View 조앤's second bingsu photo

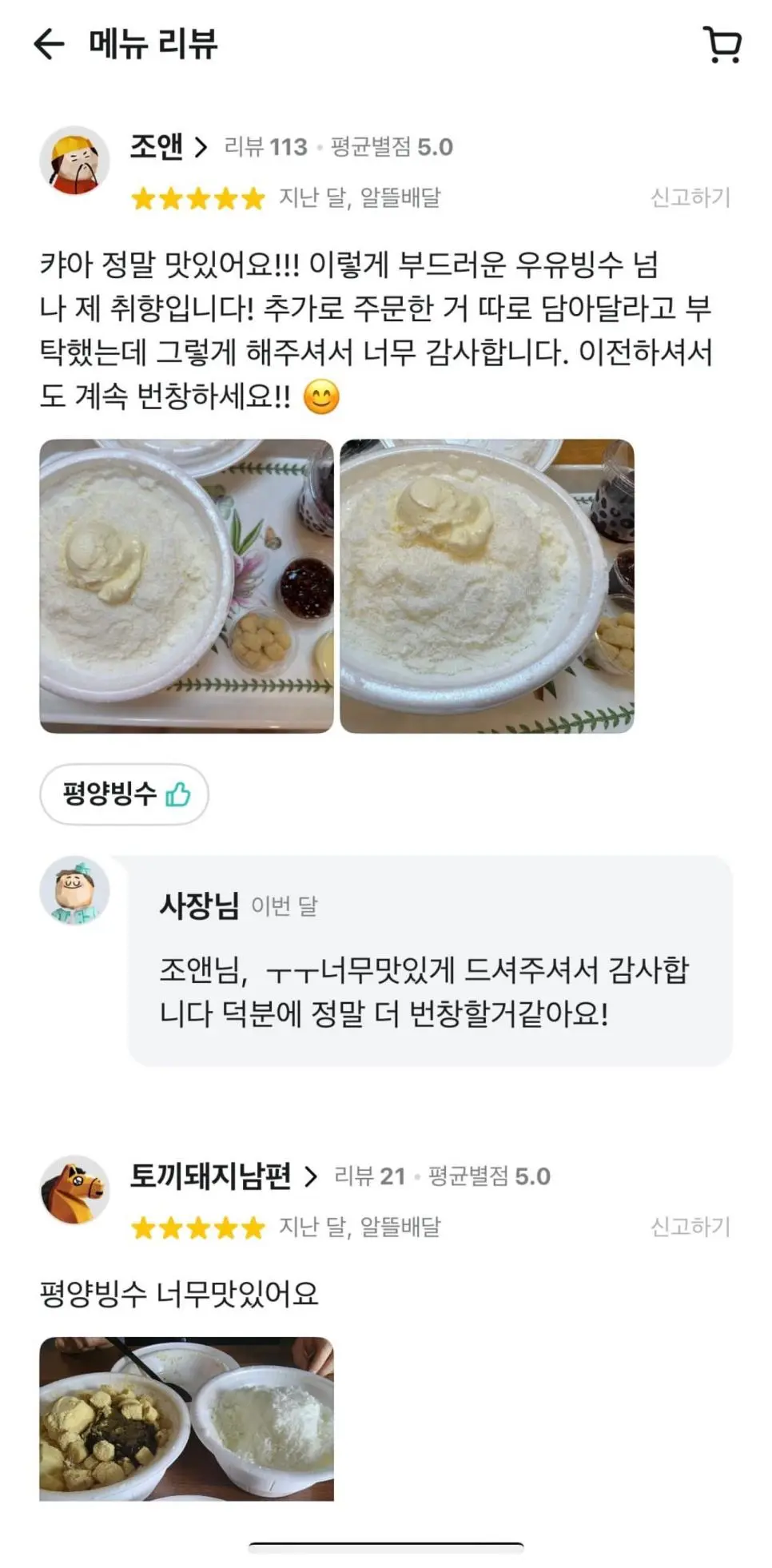tap(487, 586)
